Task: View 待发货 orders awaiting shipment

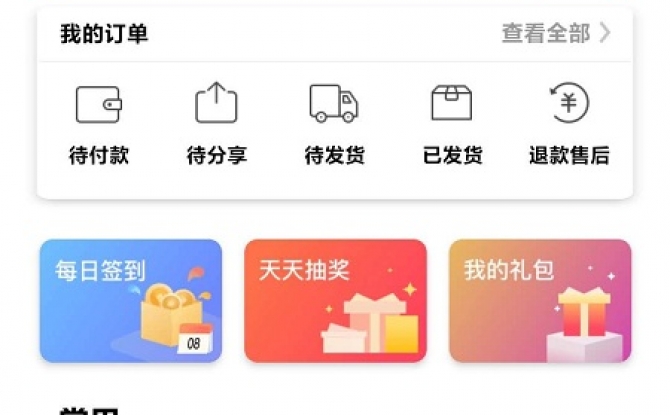Action: coord(334,124)
